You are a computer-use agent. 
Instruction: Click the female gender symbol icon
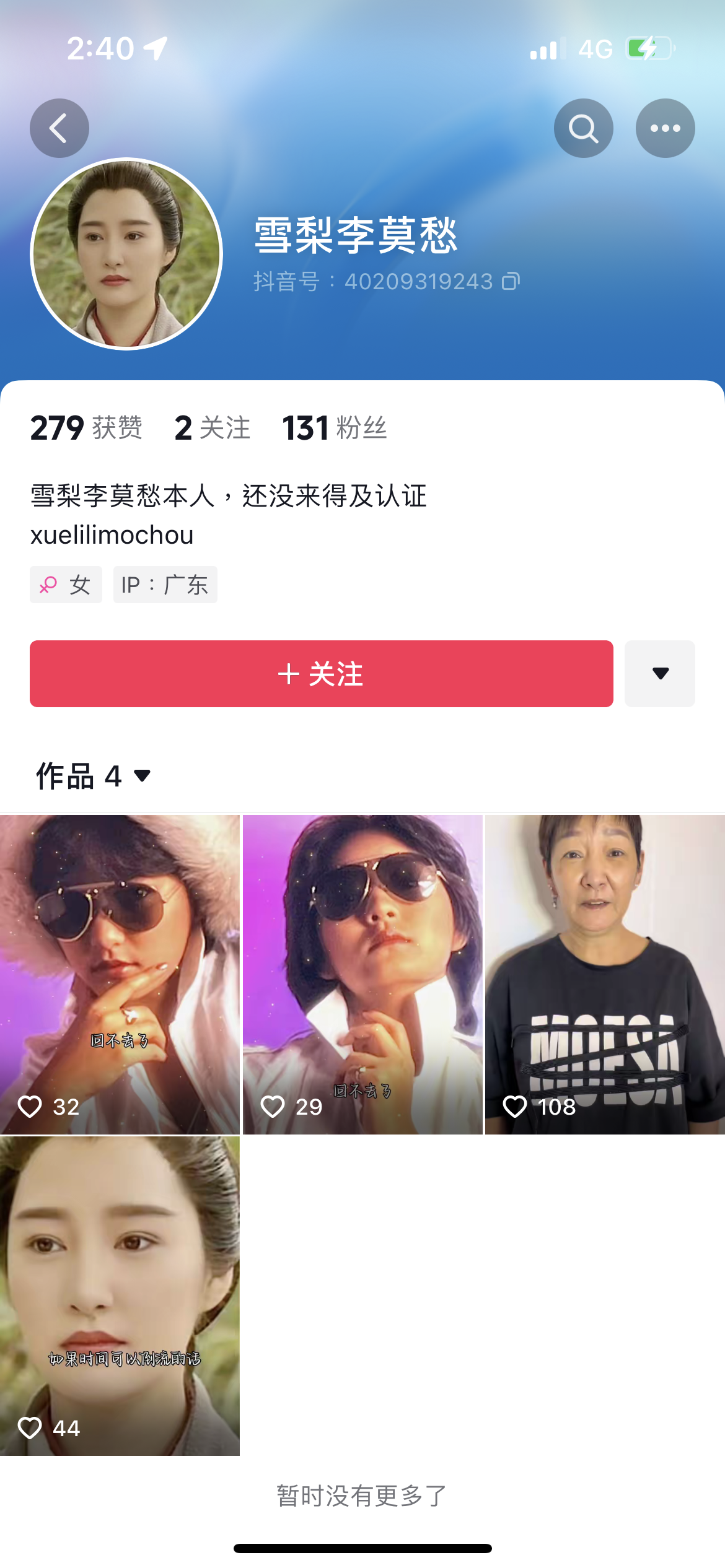point(50,583)
